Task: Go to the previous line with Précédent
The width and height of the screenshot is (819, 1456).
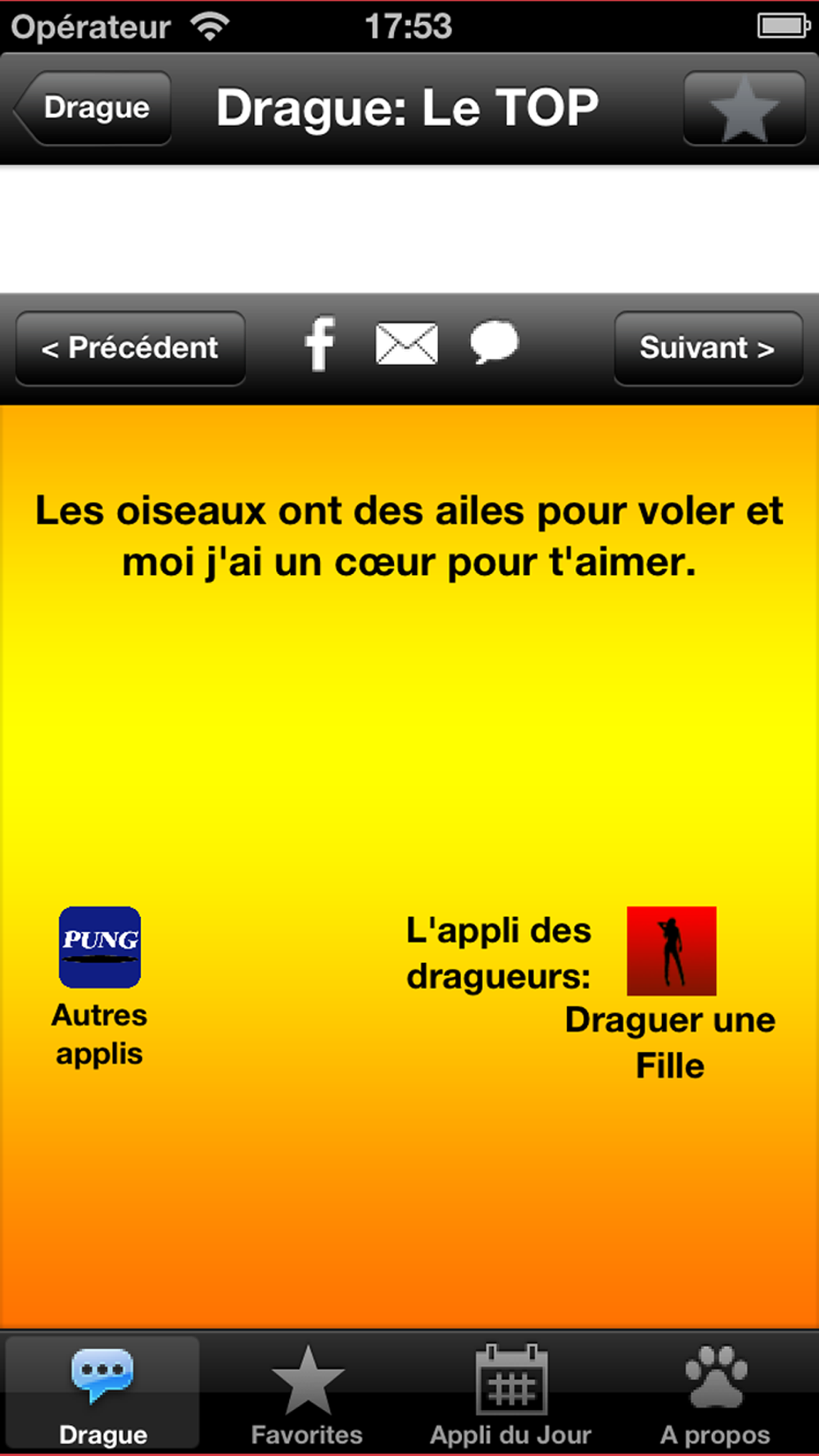Action: 130,348
